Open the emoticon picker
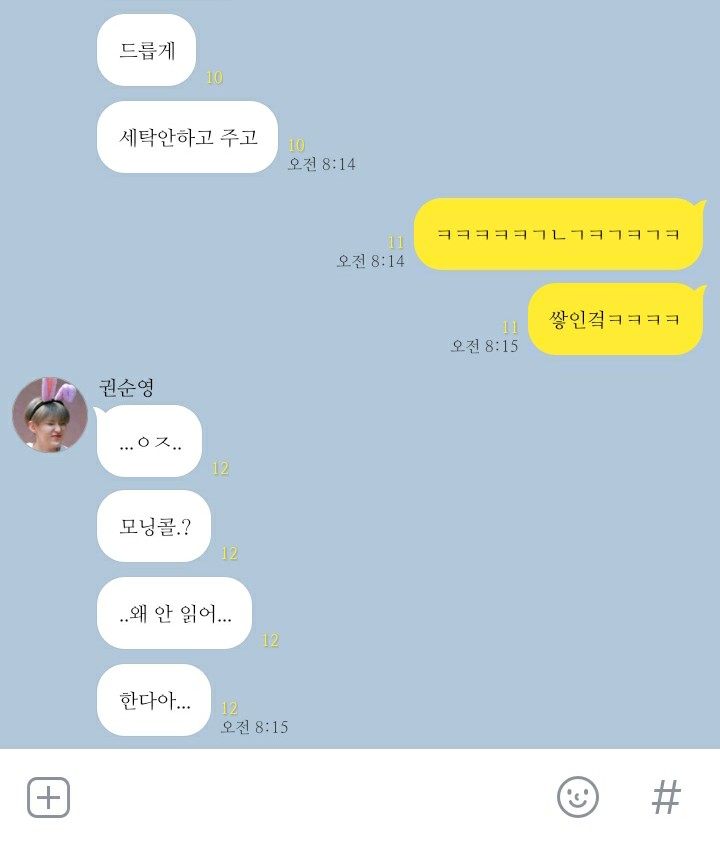The image size is (720, 845). point(577,797)
